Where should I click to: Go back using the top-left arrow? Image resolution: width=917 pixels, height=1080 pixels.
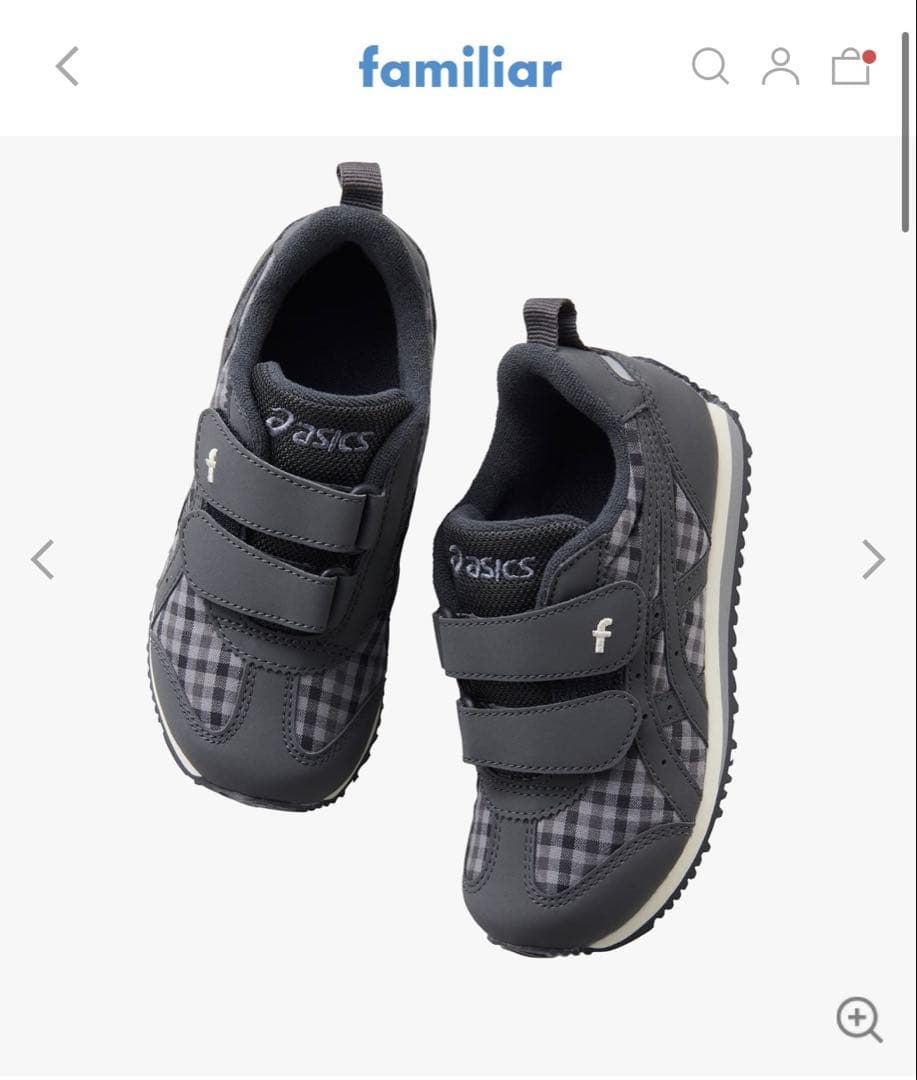pos(67,67)
